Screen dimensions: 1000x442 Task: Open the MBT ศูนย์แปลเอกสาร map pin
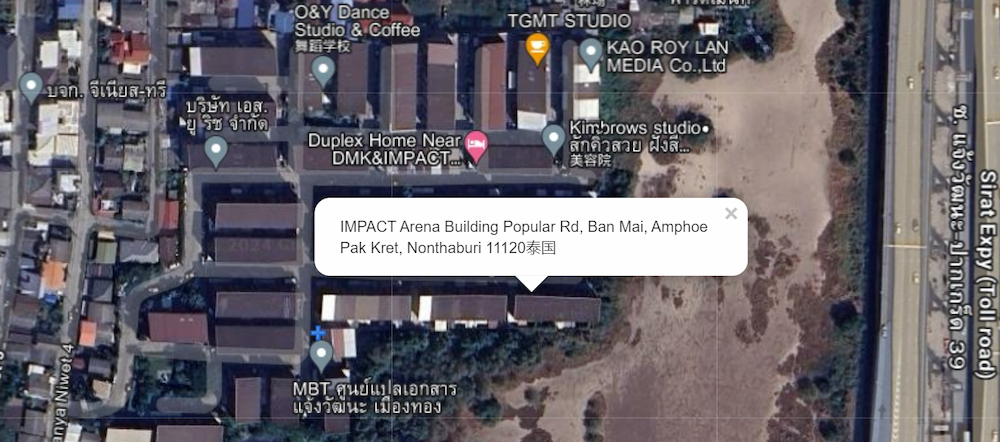(x=321, y=353)
